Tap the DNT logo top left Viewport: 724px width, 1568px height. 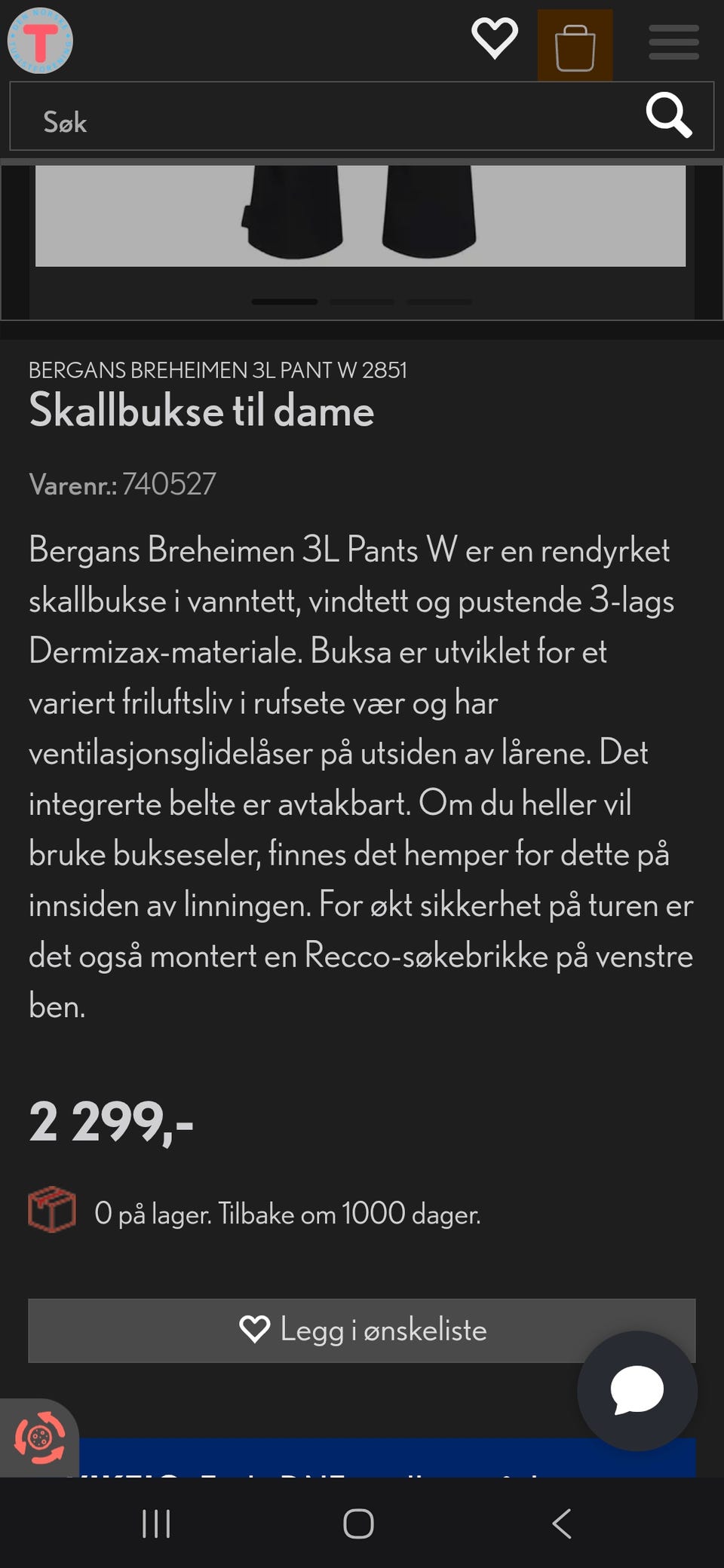[x=41, y=41]
